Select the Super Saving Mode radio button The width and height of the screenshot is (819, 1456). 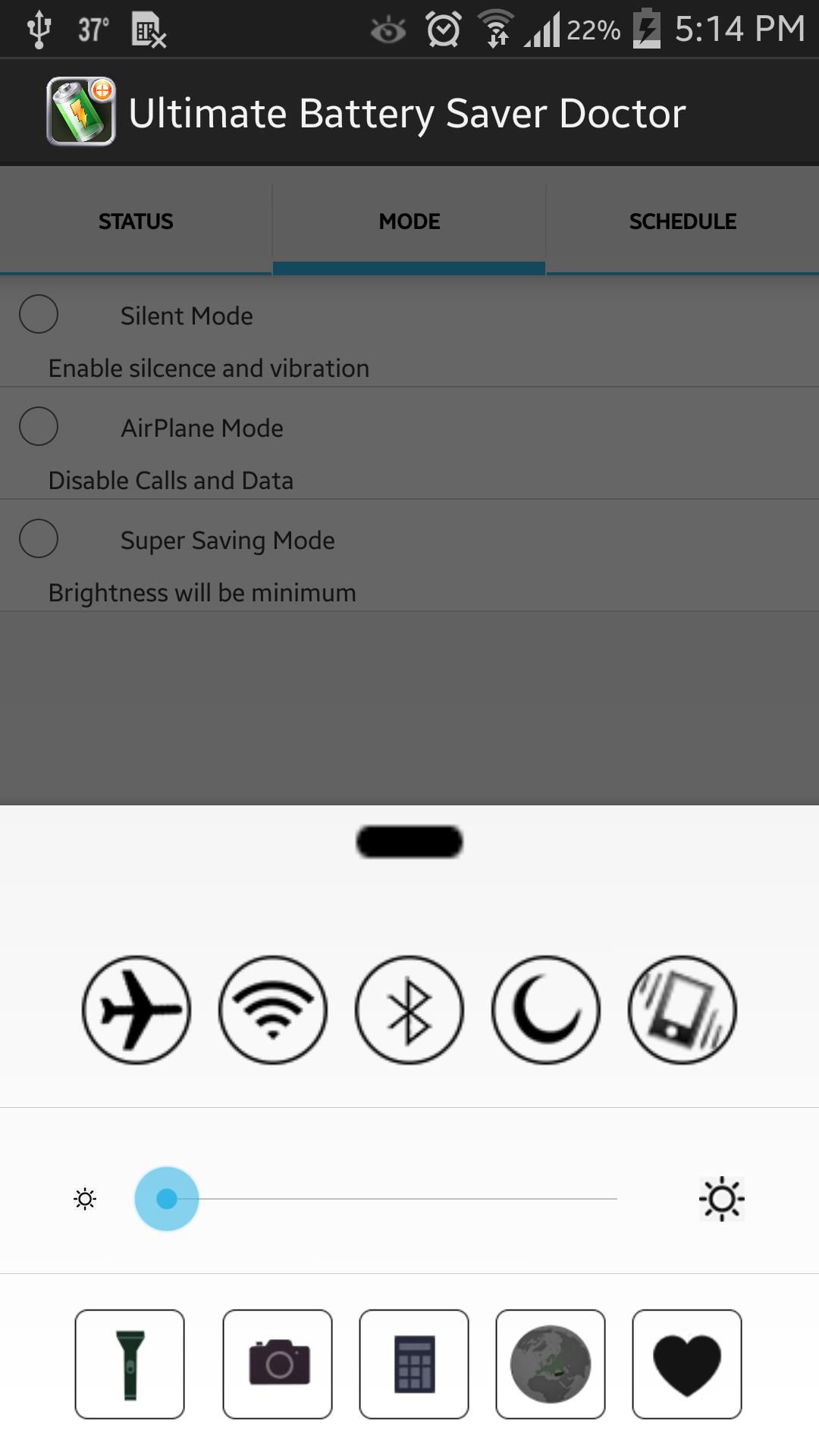click(39, 539)
